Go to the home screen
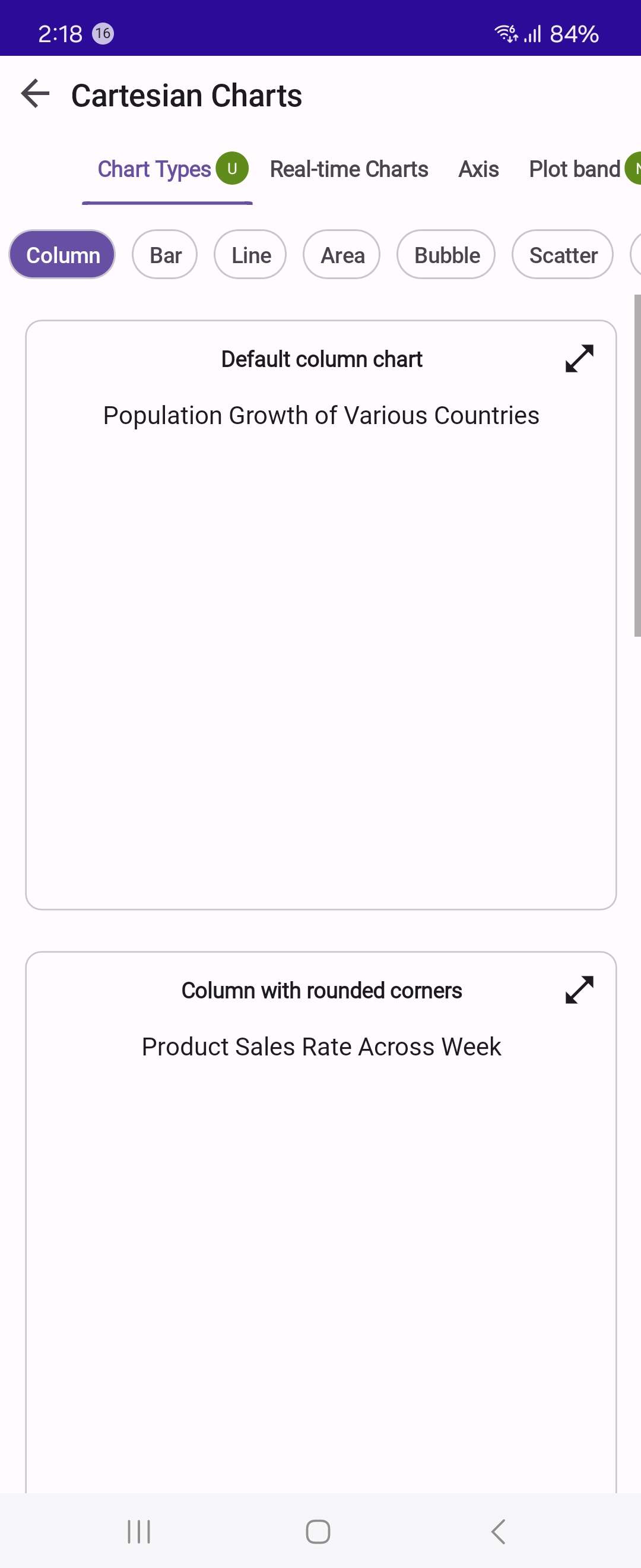The image size is (641, 1568). [x=318, y=1532]
